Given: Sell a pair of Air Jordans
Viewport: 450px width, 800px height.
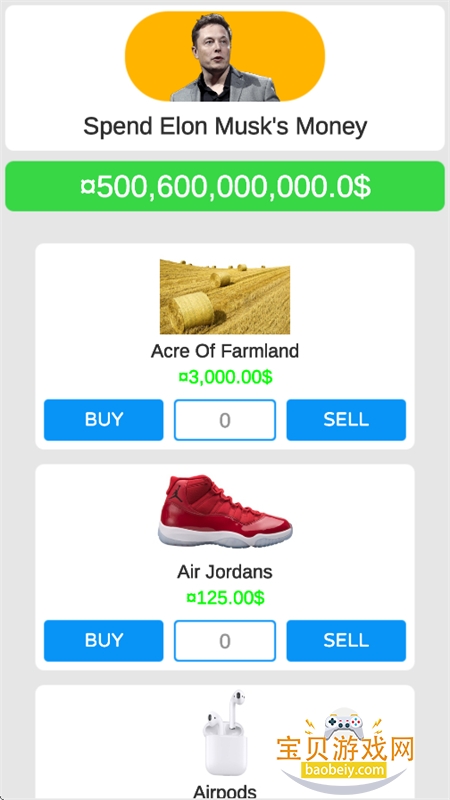Looking at the screenshot, I should coord(346,641).
